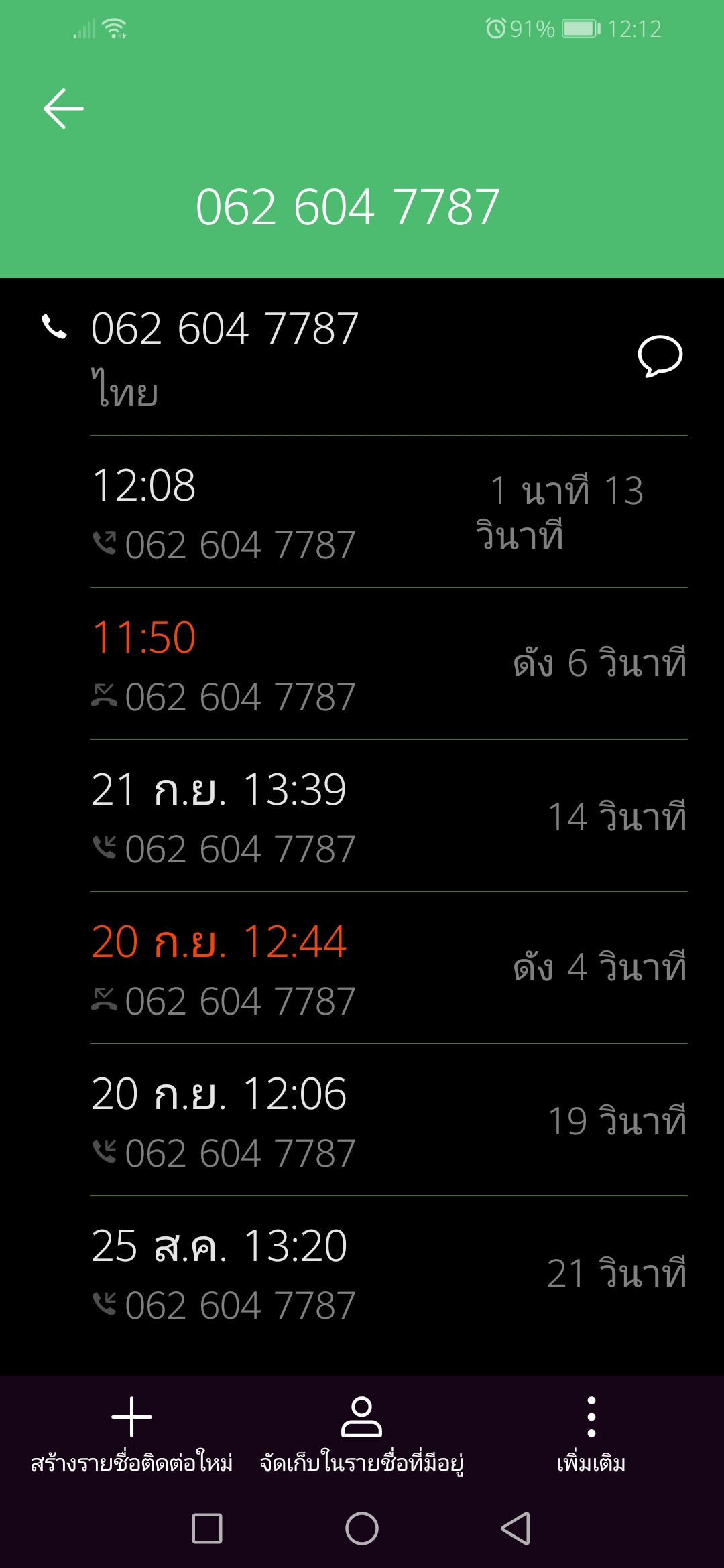Viewport: 724px width, 1568px height.
Task: Tap the system home button
Action: [x=362, y=1528]
